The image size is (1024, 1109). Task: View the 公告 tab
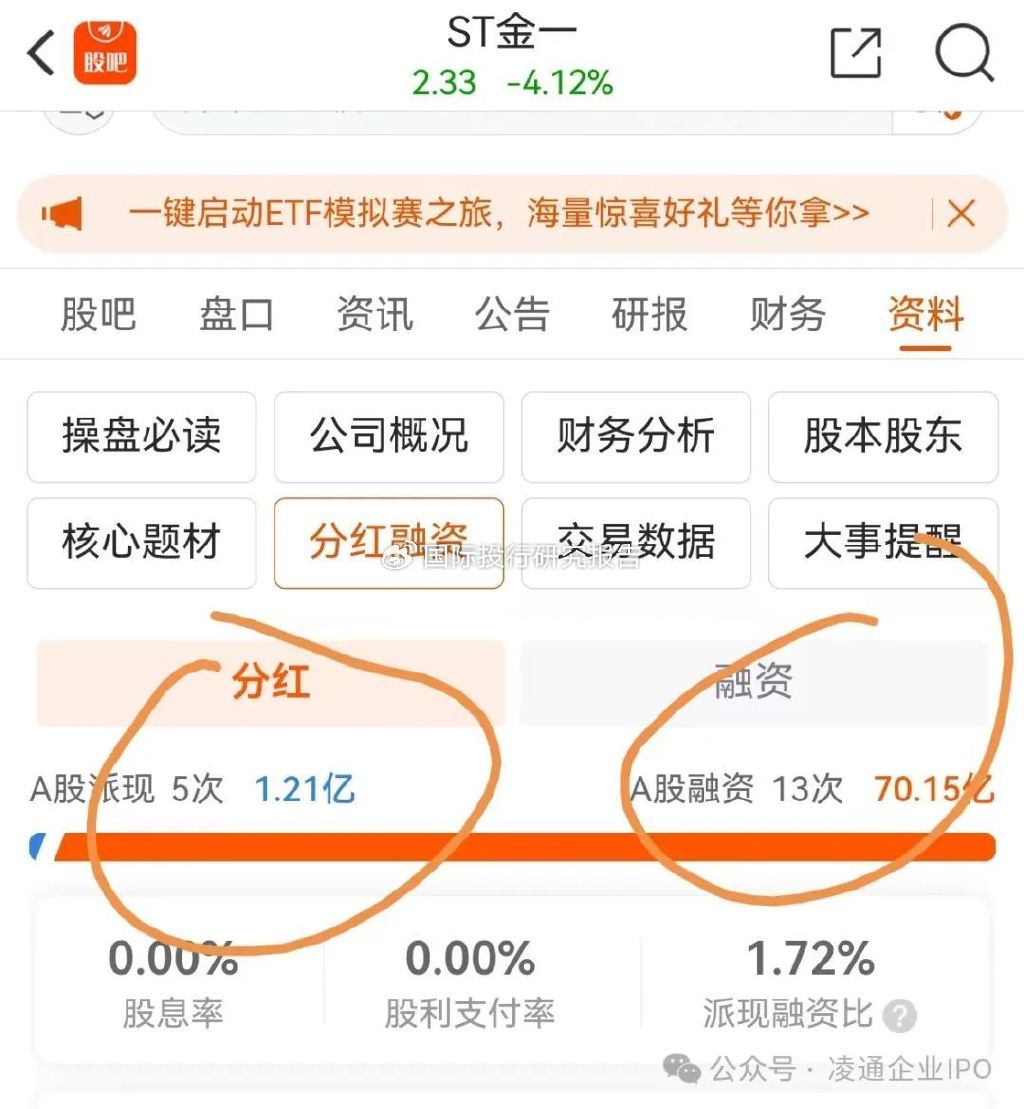(512, 315)
